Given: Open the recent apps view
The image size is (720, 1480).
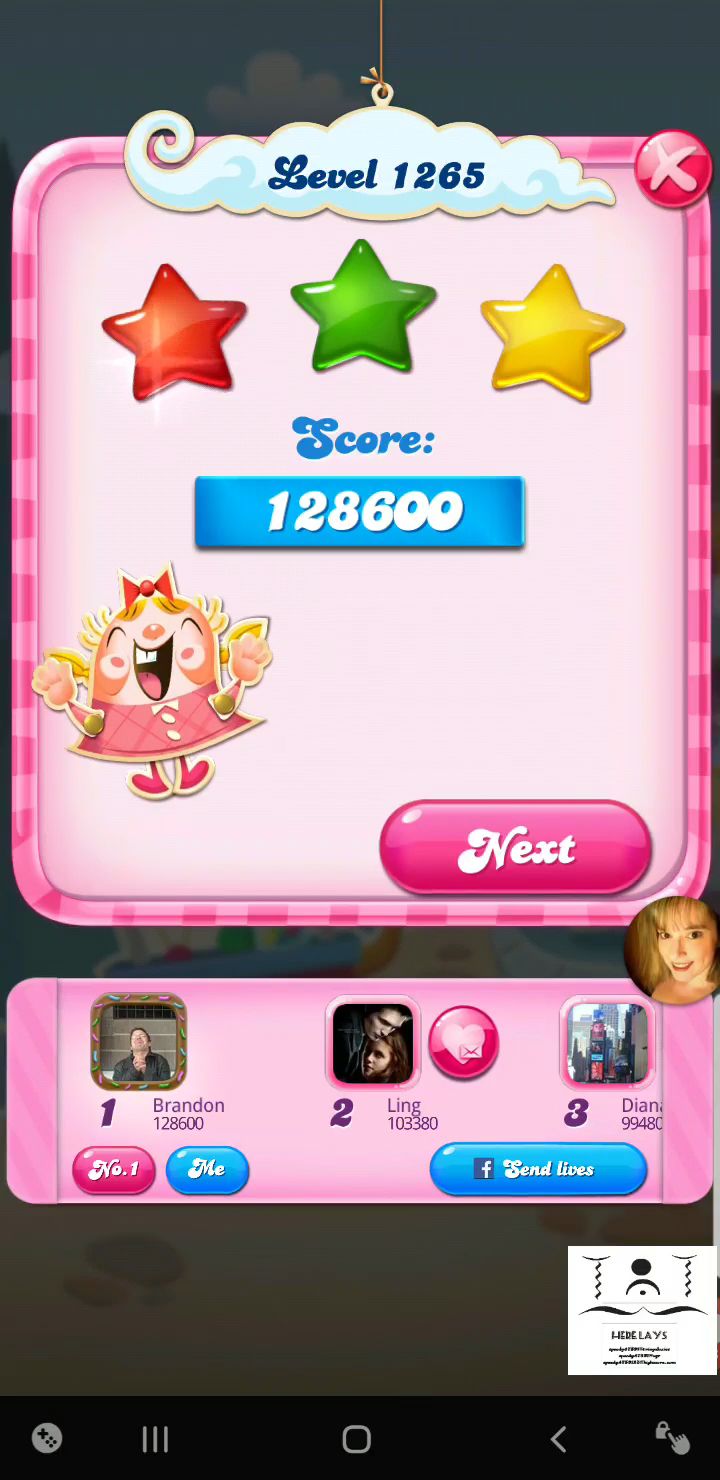Looking at the screenshot, I should pos(155,1439).
